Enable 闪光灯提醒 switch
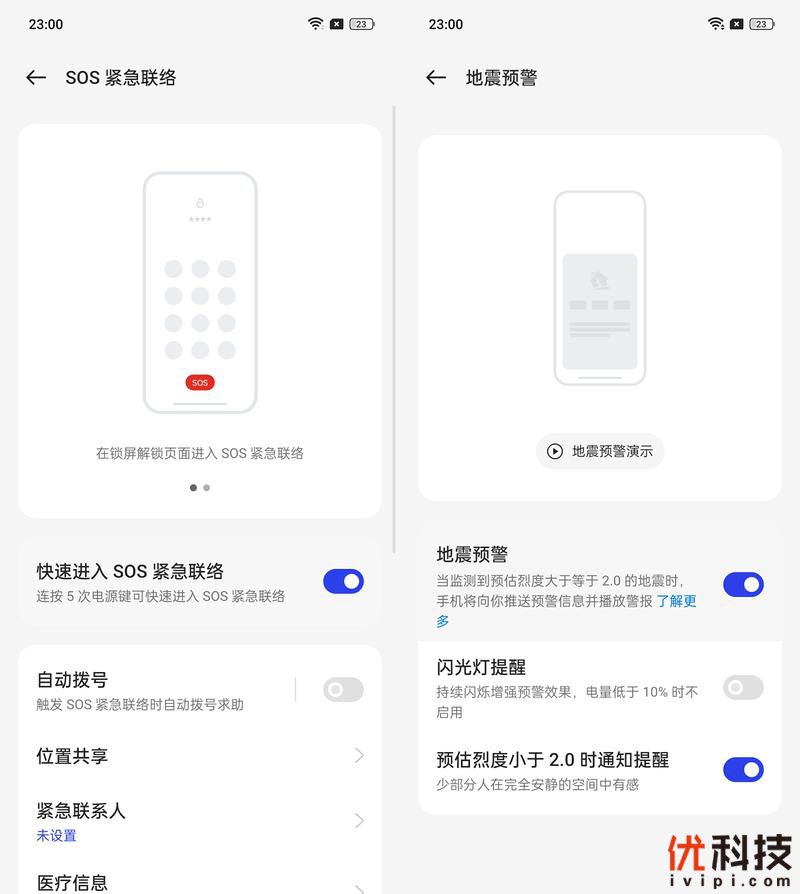Screen dimensions: 800x894 tap(743, 687)
